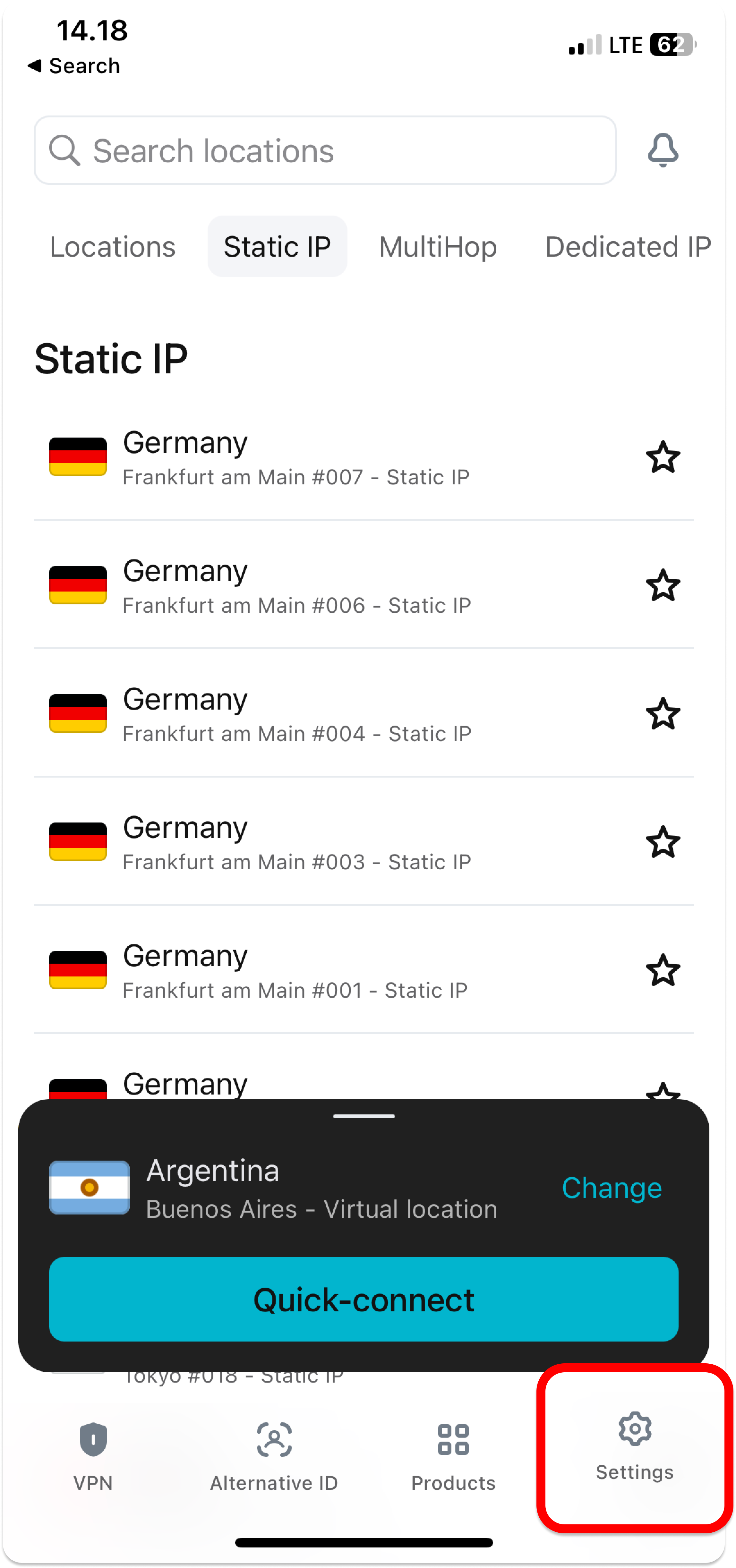Switch to the Dedicated IP tab
736x1568 pixels.
coord(627,246)
